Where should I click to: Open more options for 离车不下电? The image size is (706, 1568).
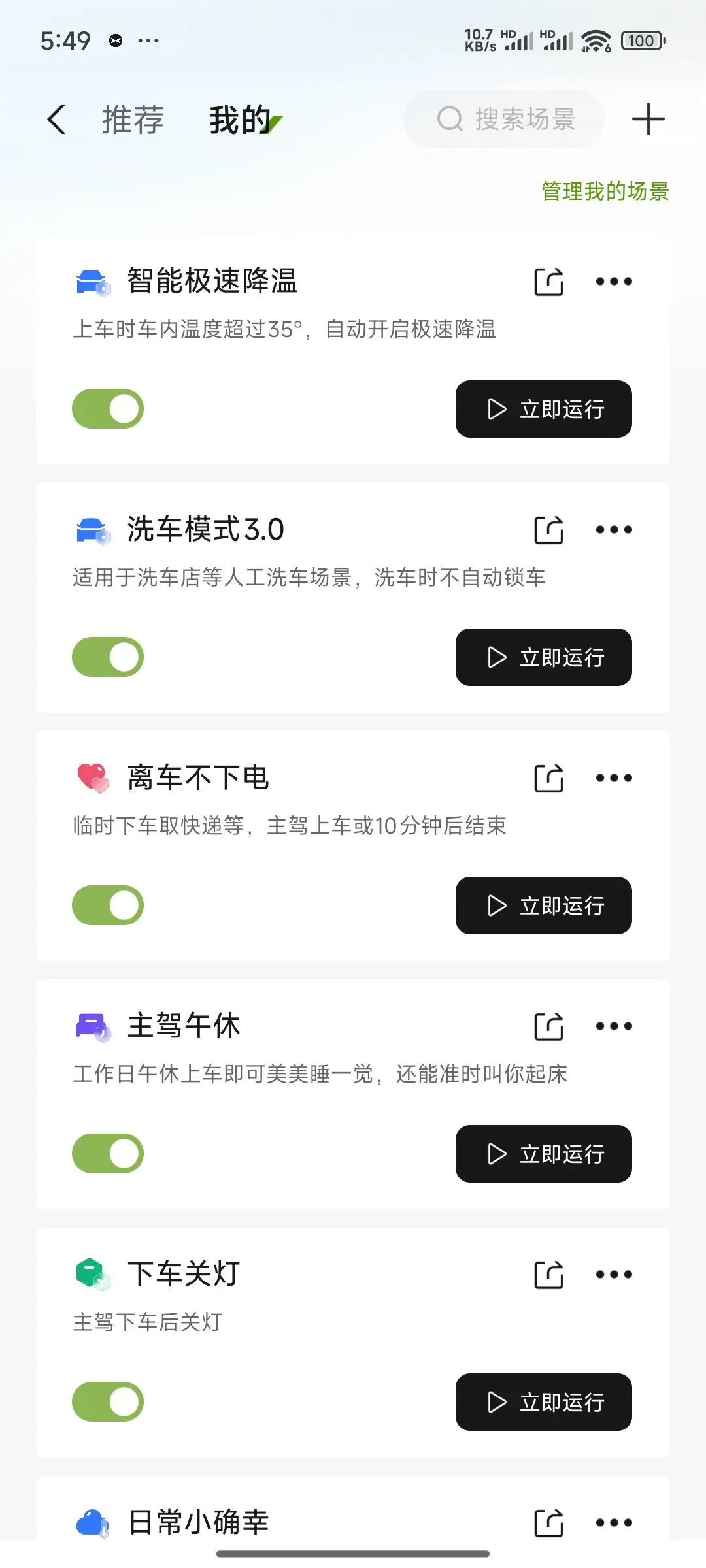[614, 778]
